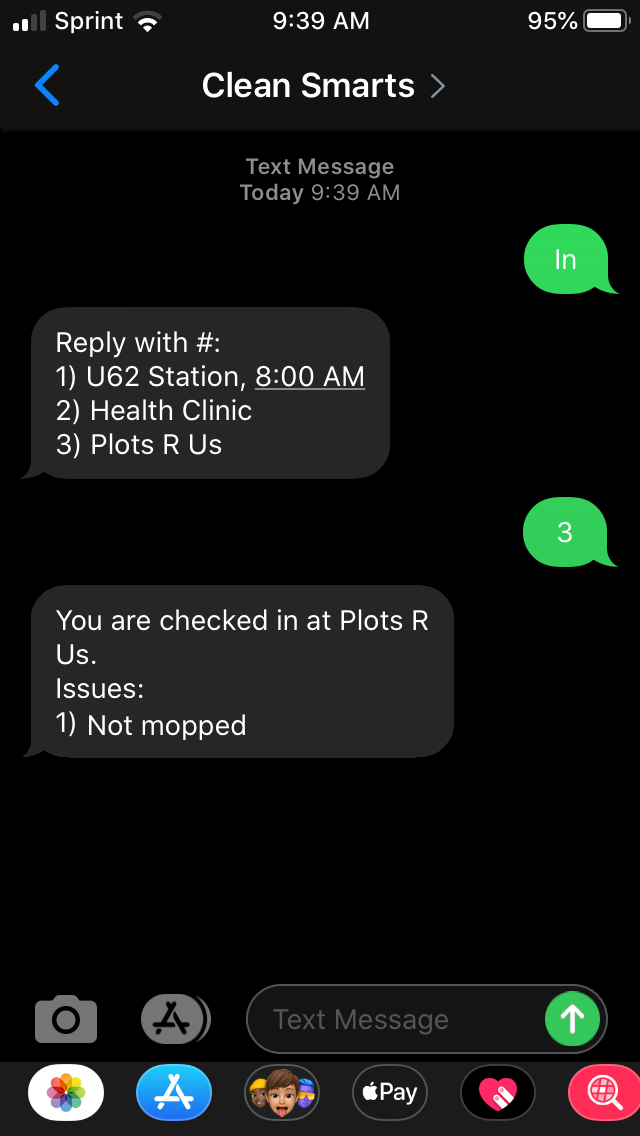Open the Memoji stickers app
The width and height of the screenshot is (640, 1136).
(x=282, y=1092)
